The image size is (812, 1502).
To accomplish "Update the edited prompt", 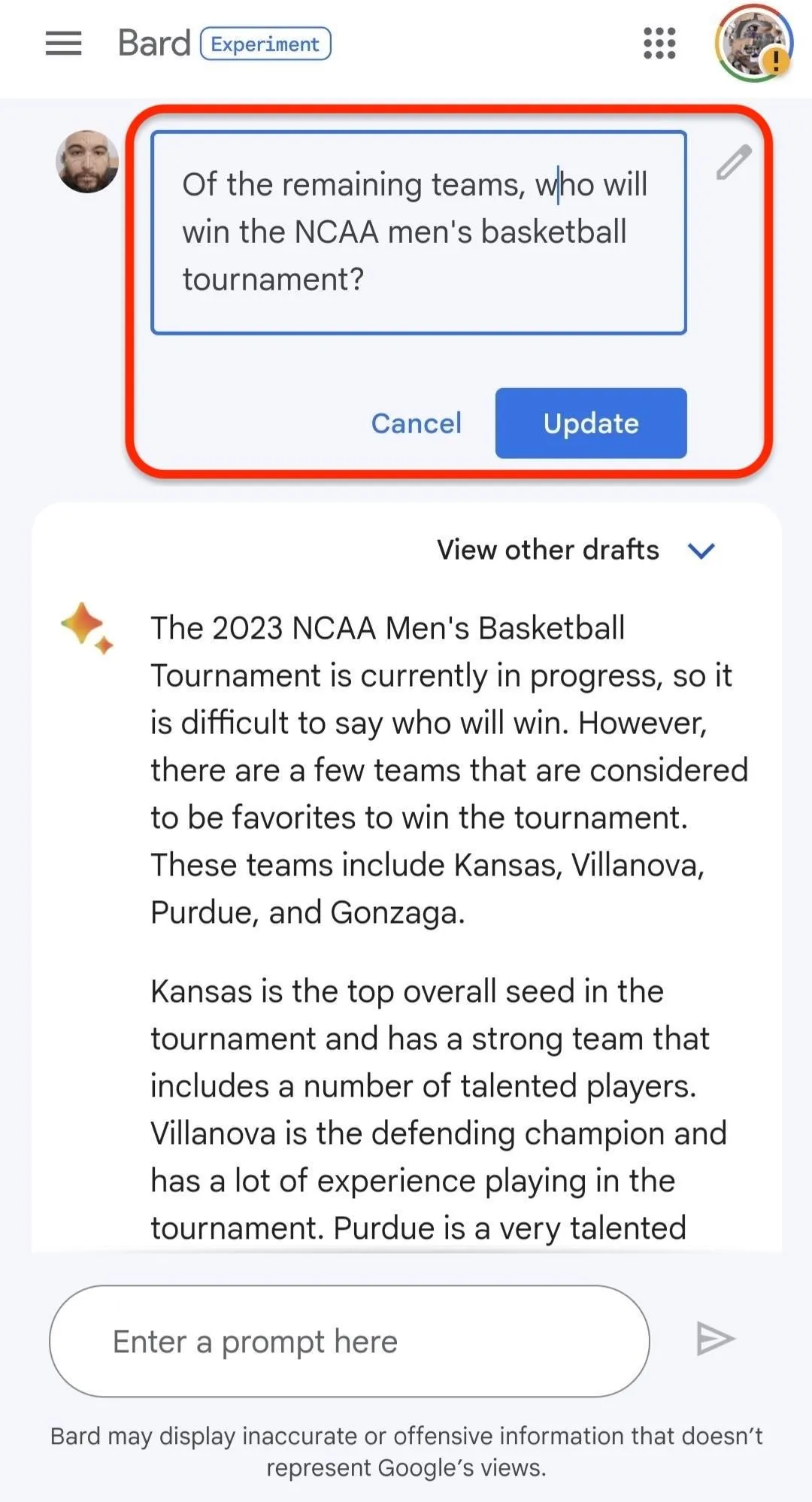I will [x=591, y=423].
